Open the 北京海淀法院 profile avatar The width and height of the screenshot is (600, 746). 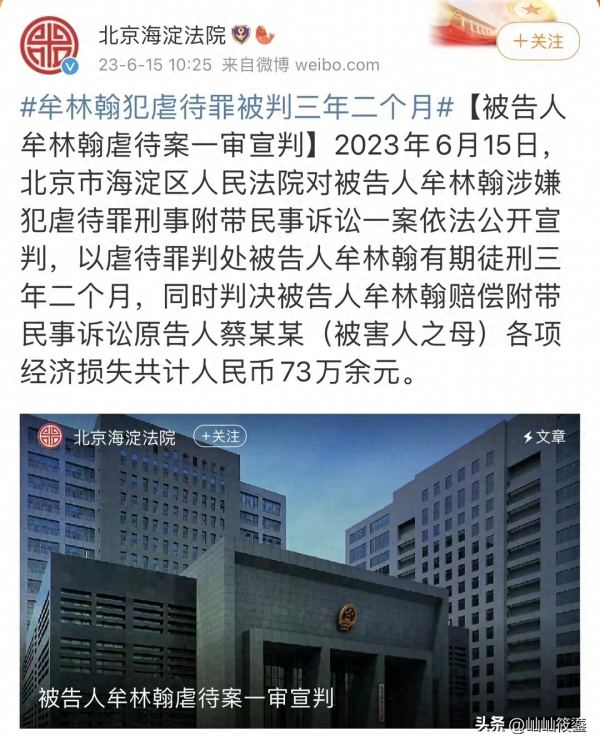[49, 44]
